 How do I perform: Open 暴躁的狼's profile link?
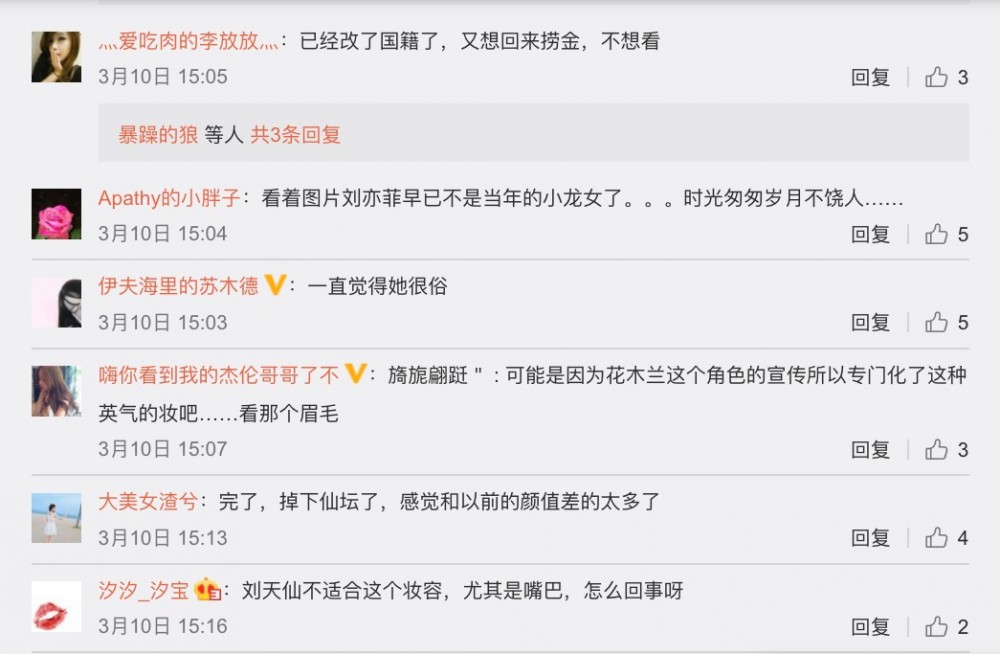pos(158,135)
